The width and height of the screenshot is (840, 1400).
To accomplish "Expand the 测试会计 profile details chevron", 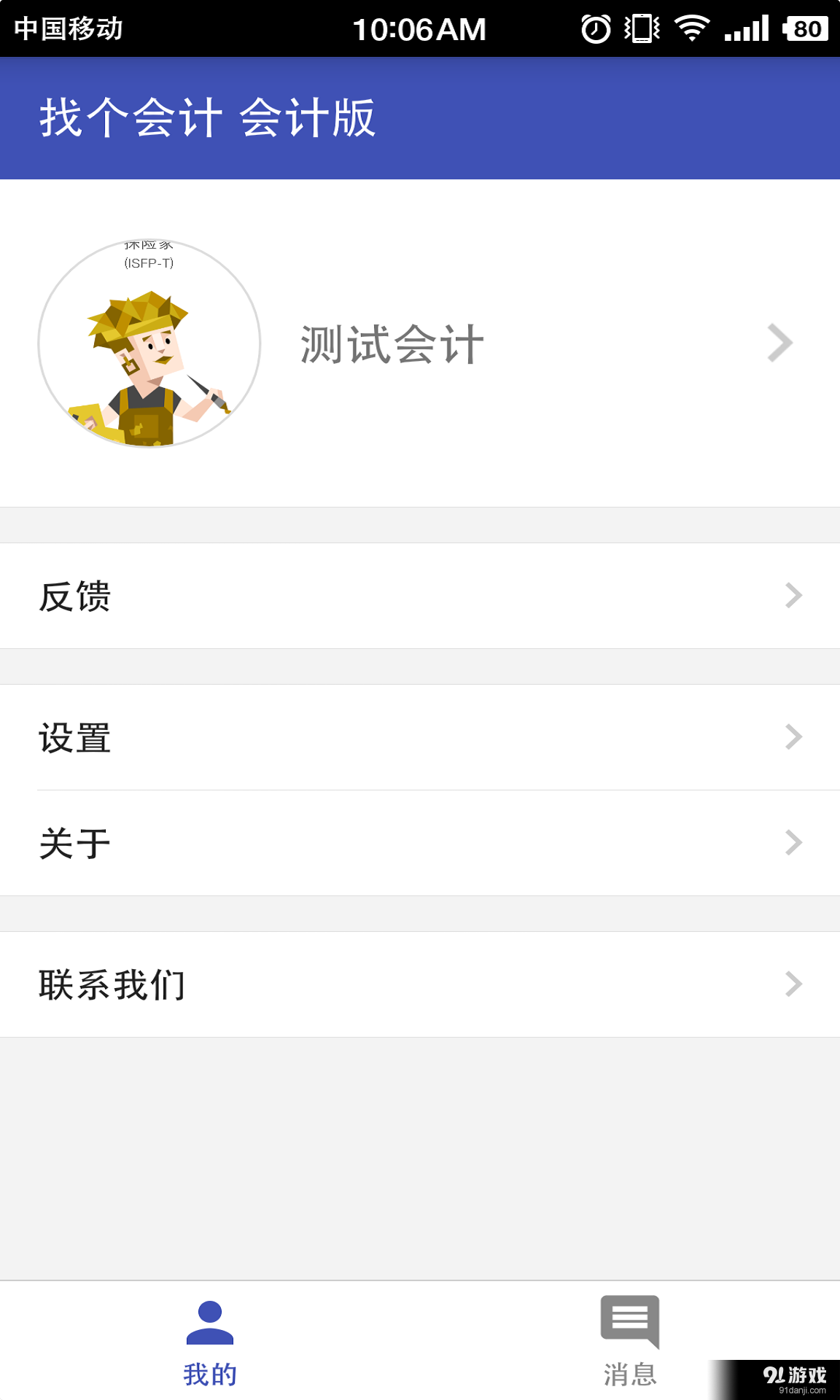I will coord(779,342).
